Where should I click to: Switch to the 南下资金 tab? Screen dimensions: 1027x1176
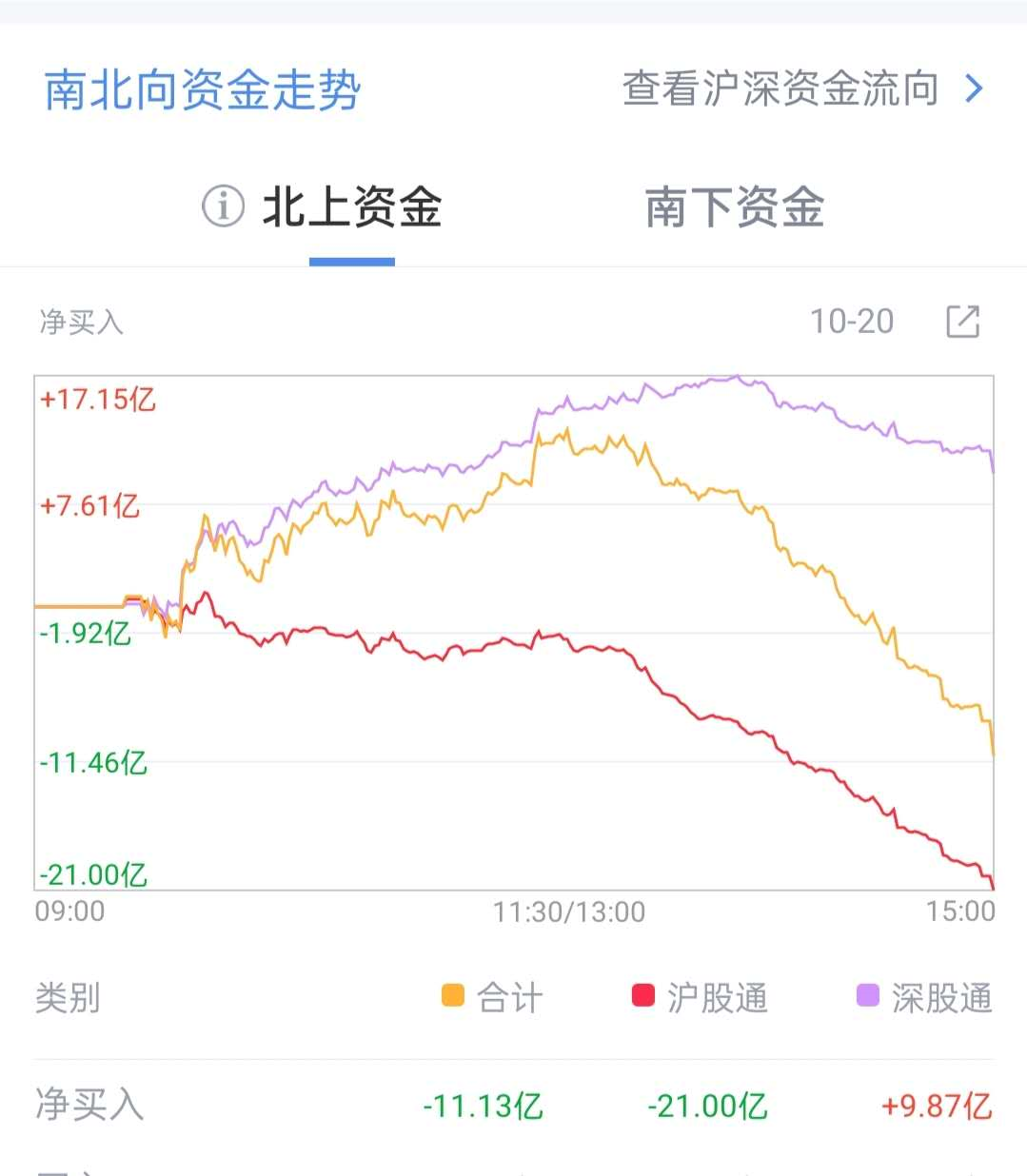pos(734,206)
